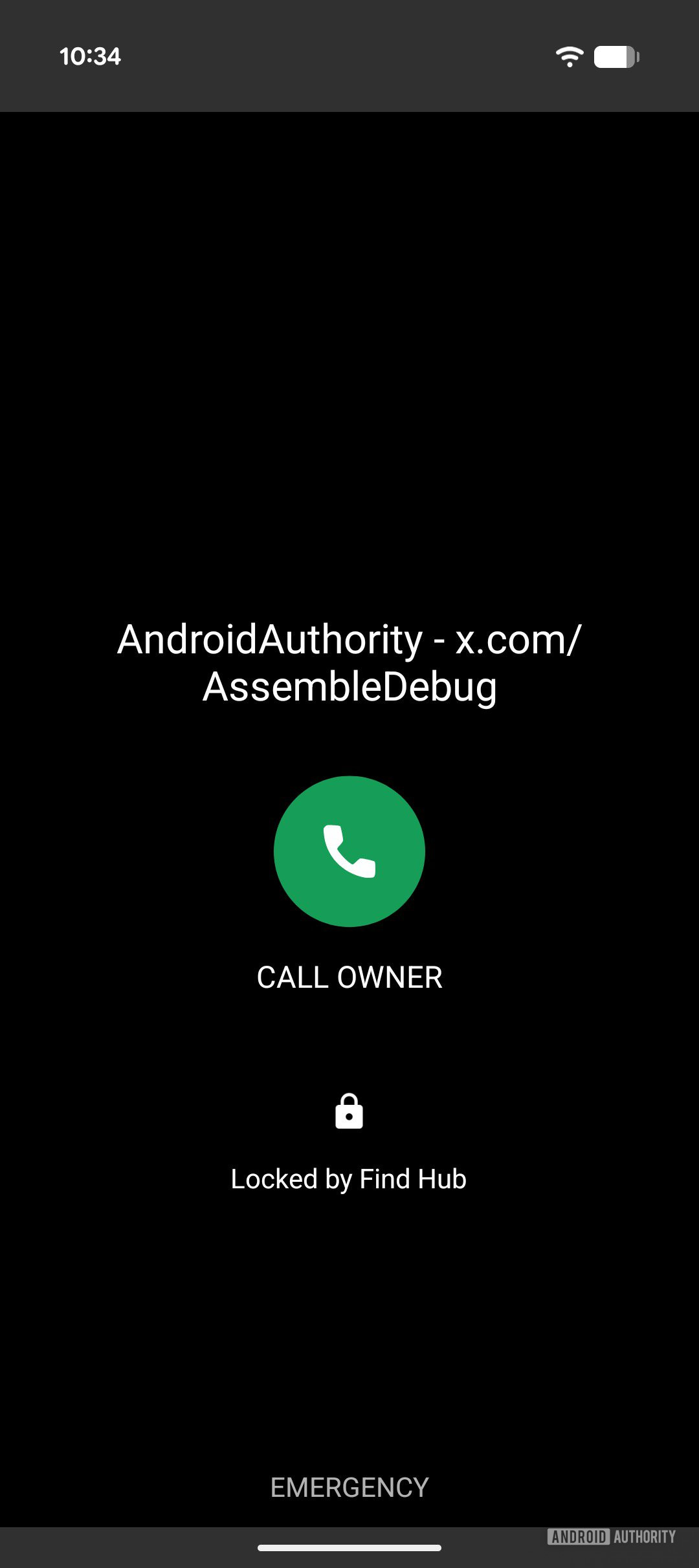Select the Find Hub lock status message
Screen dimensions: 699x1568
coord(349,1179)
